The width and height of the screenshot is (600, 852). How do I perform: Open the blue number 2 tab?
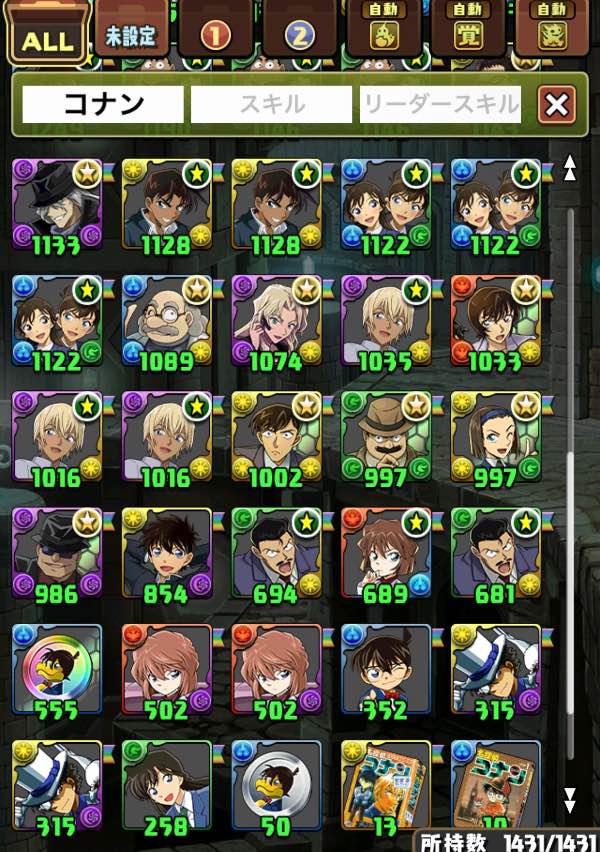pos(299,36)
